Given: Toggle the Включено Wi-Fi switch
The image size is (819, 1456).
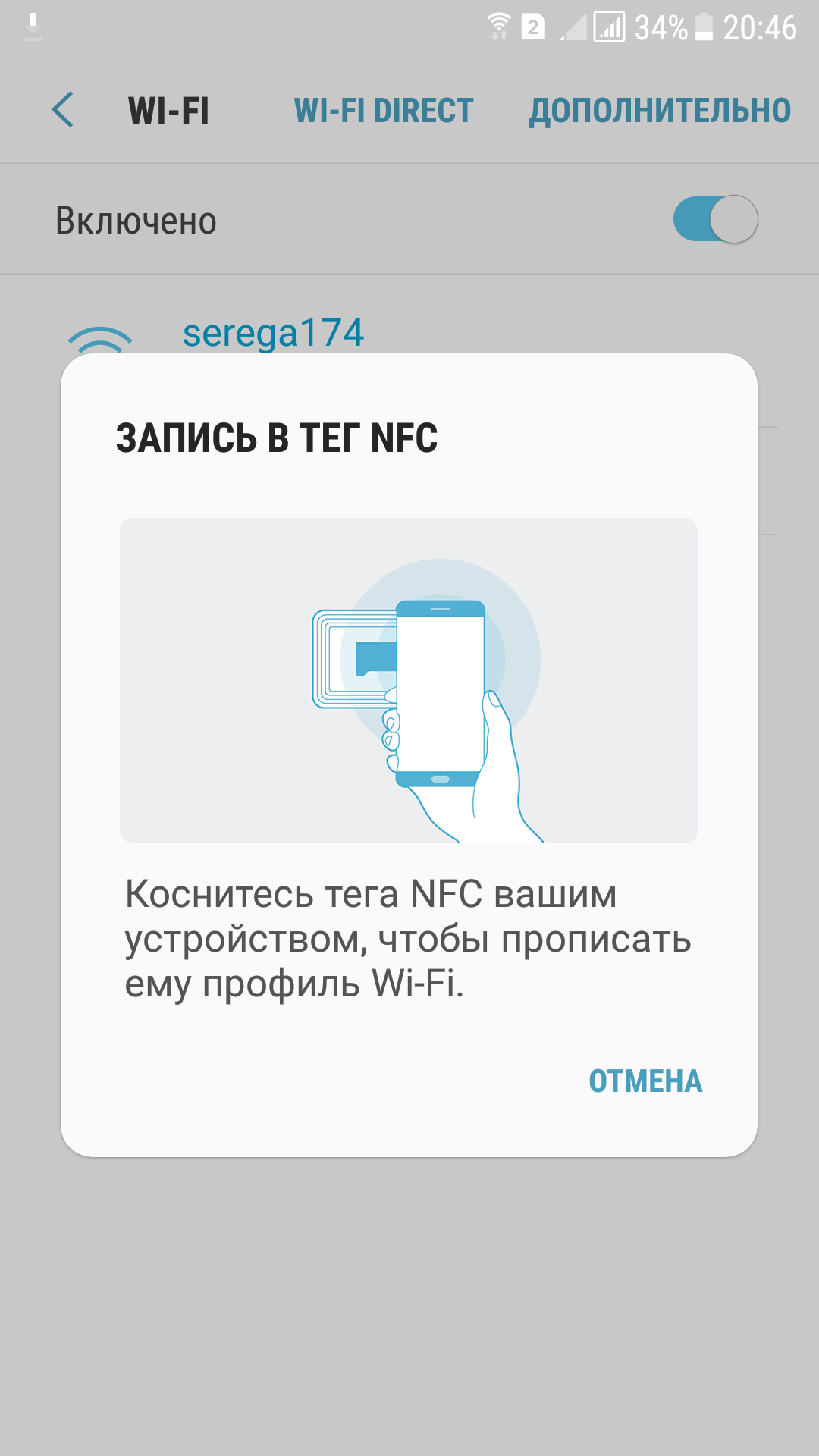Looking at the screenshot, I should click(x=715, y=219).
